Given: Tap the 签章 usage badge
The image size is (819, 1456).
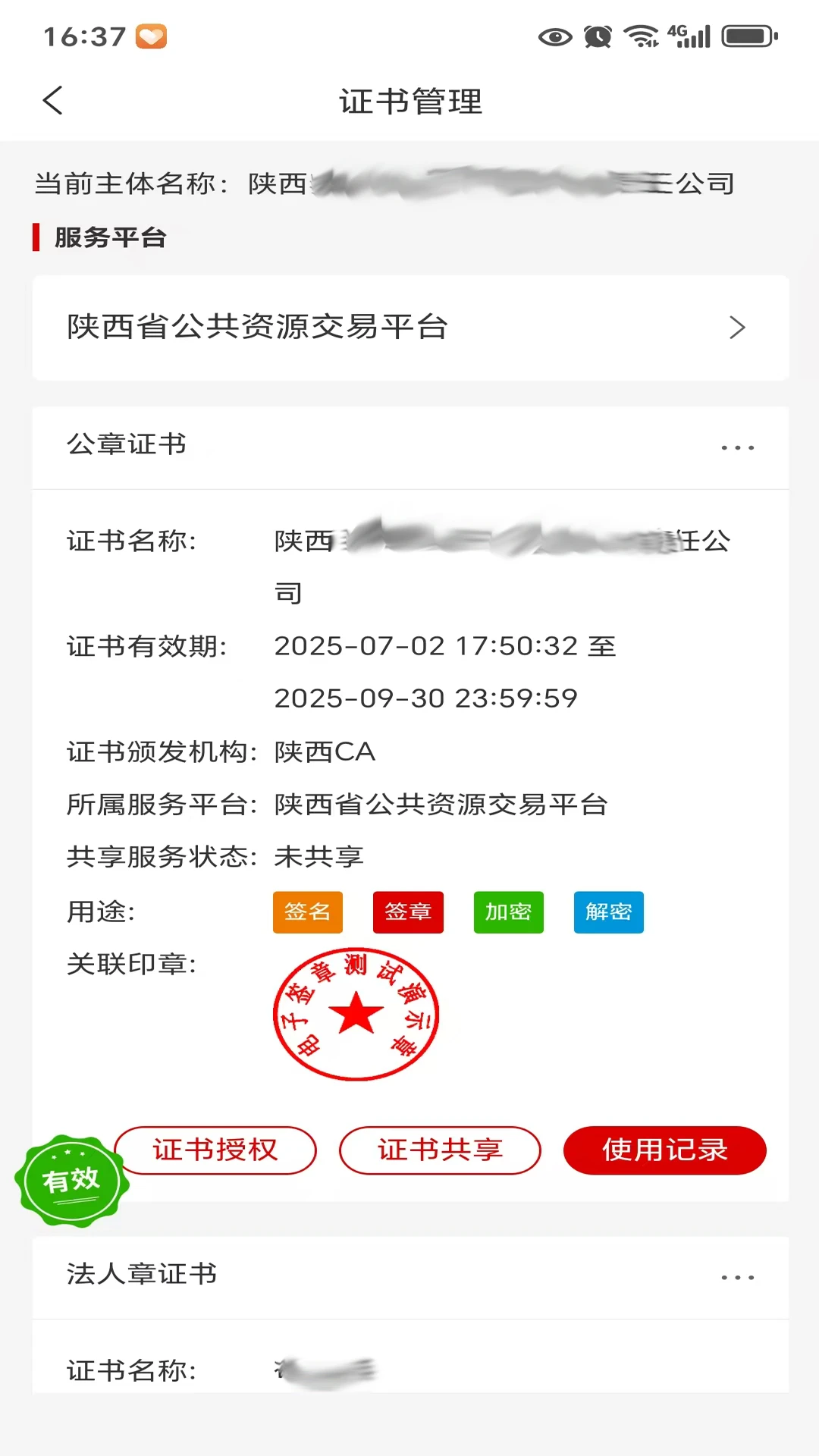Looking at the screenshot, I should pos(408,912).
